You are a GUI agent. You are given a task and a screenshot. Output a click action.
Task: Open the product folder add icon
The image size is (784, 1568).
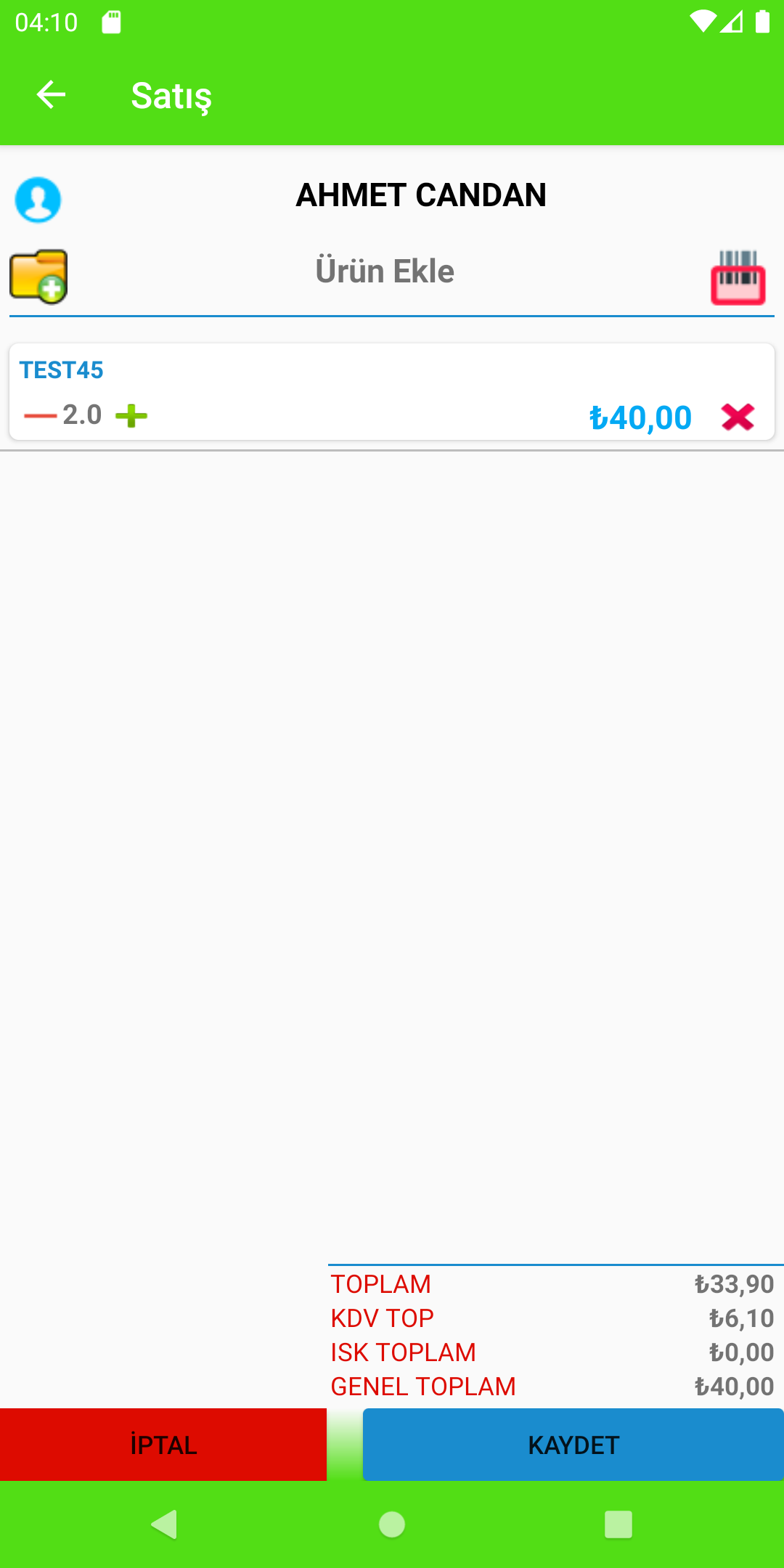(x=38, y=277)
